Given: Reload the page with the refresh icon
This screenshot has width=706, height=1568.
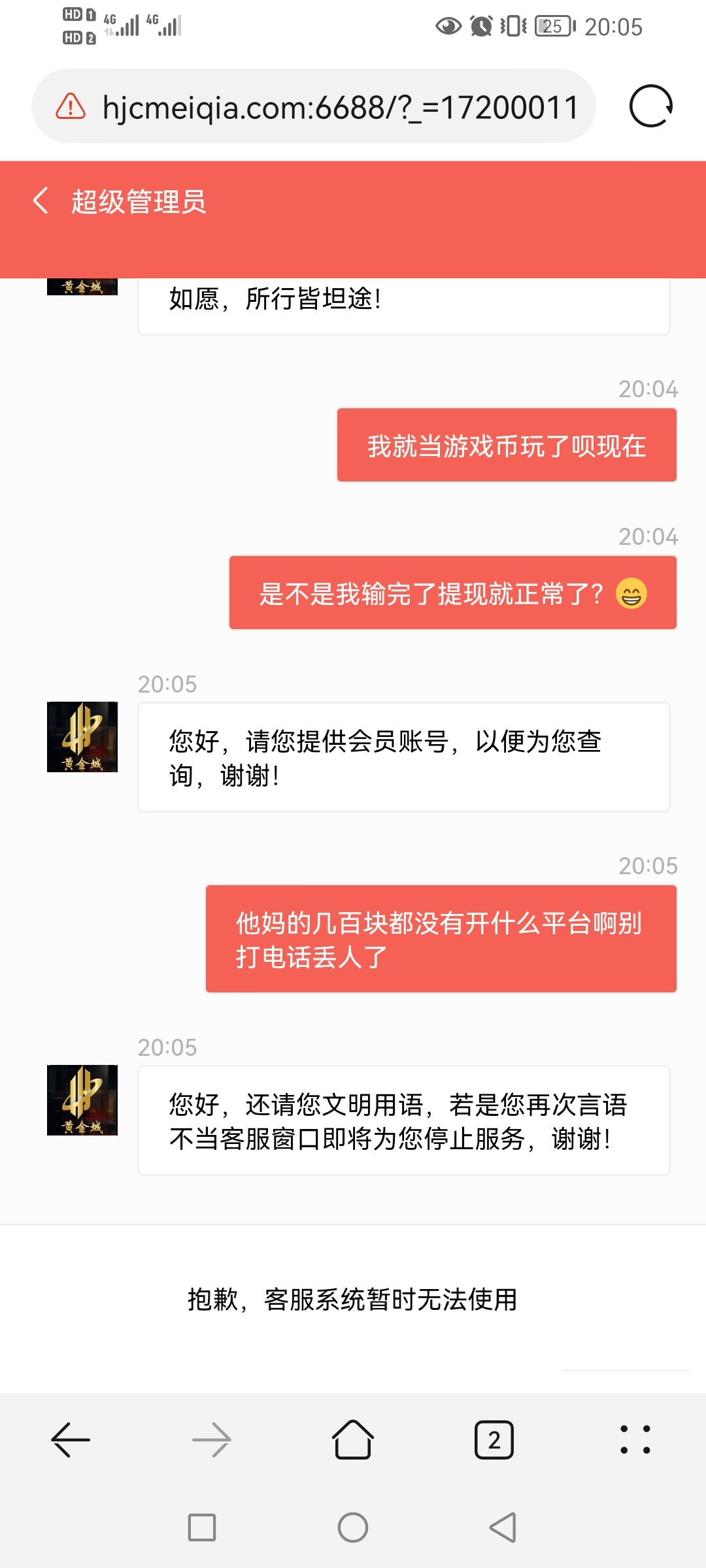Looking at the screenshot, I should click(x=650, y=106).
